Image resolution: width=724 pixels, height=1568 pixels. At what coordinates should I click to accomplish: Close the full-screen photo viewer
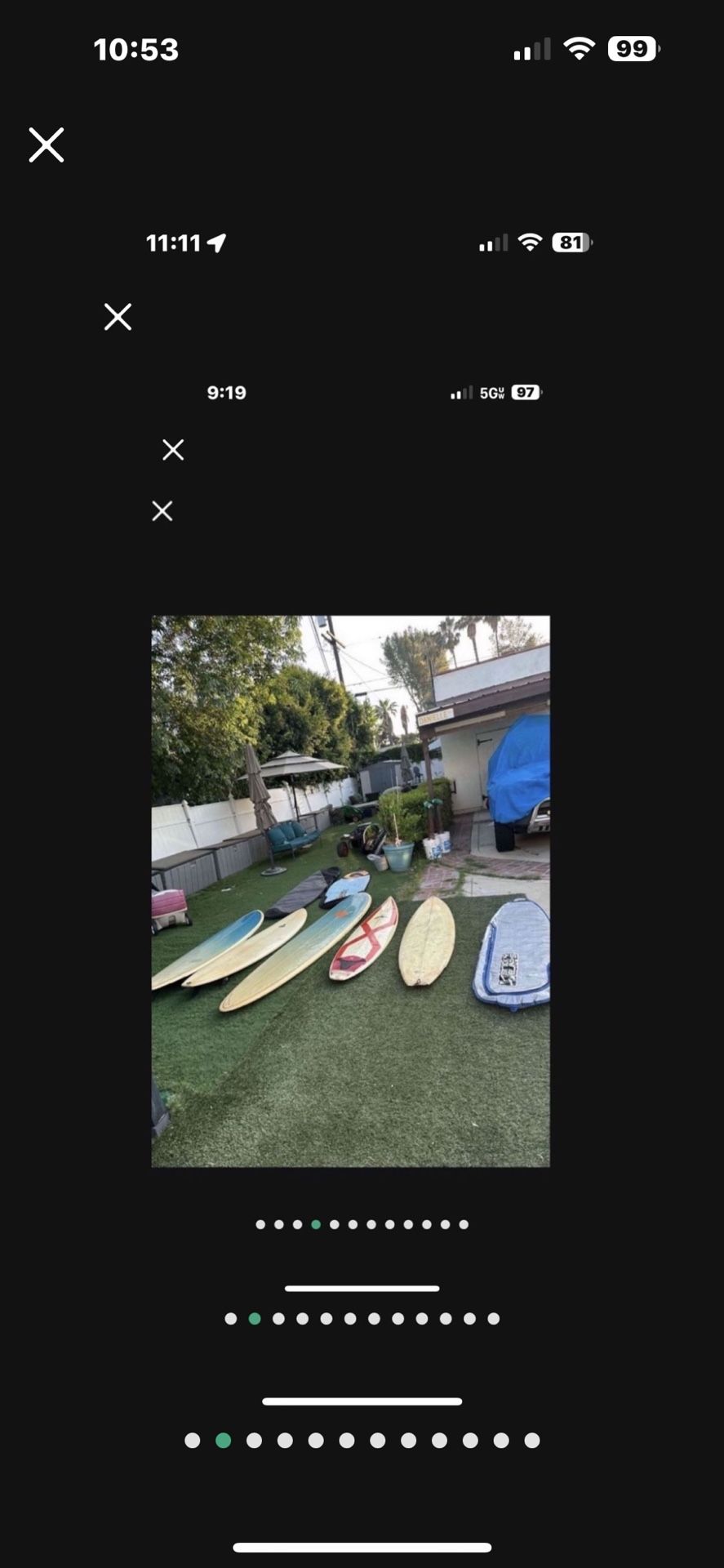click(47, 145)
